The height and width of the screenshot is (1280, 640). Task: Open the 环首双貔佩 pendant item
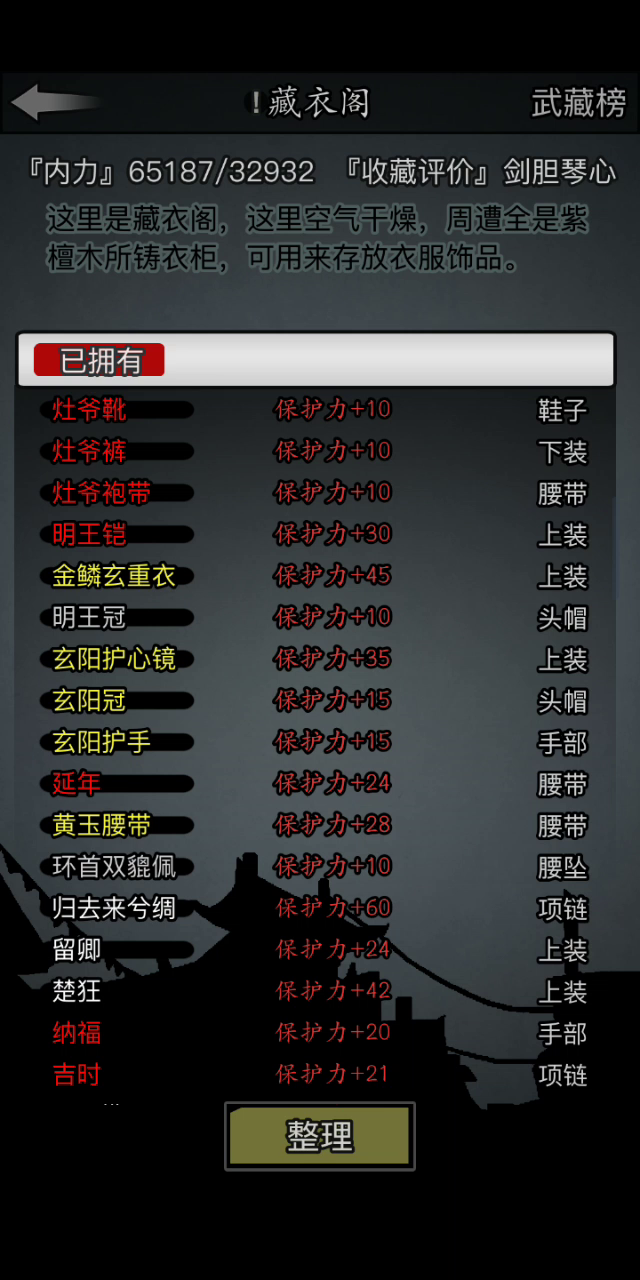[x=114, y=867]
